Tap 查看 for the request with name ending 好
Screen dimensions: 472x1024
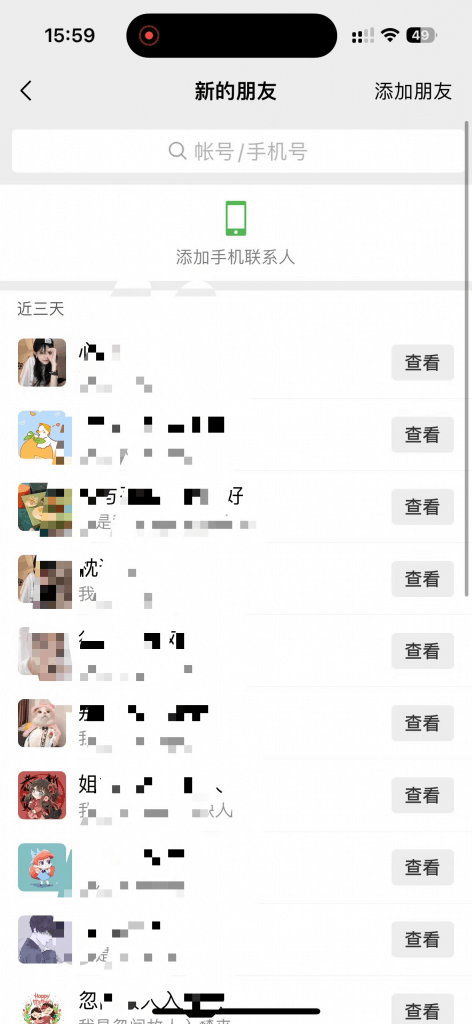(422, 507)
